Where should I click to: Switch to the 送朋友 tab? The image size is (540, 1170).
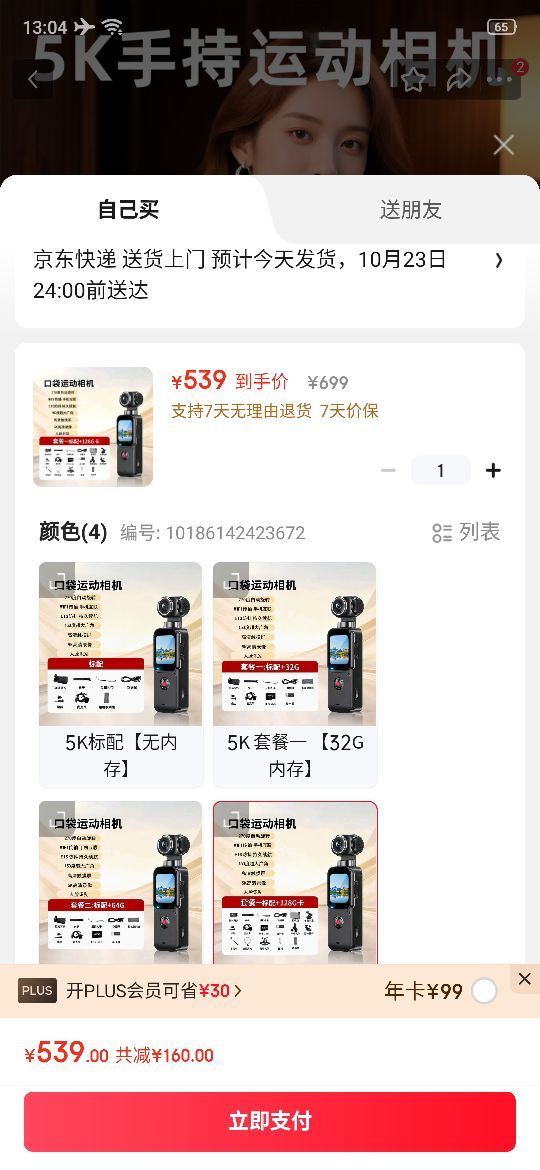pyautogui.click(x=411, y=210)
